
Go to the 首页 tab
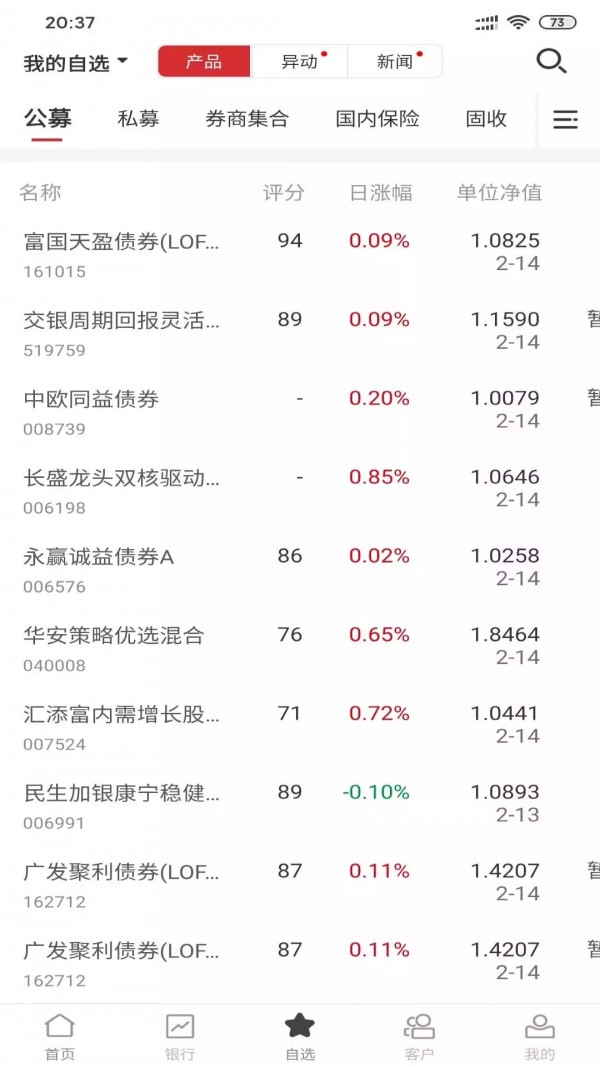click(60, 1036)
